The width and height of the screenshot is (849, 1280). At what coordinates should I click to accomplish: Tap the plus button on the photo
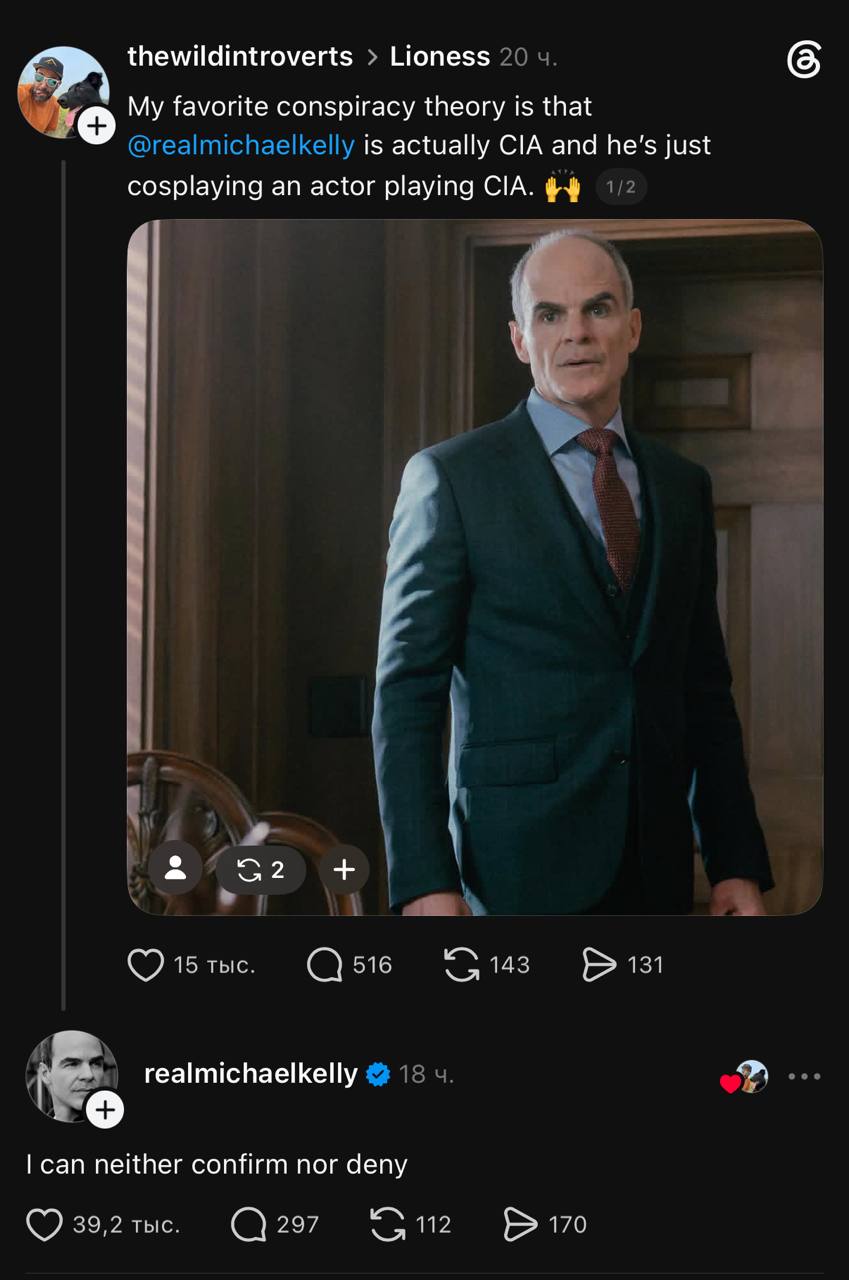tap(344, 870)
